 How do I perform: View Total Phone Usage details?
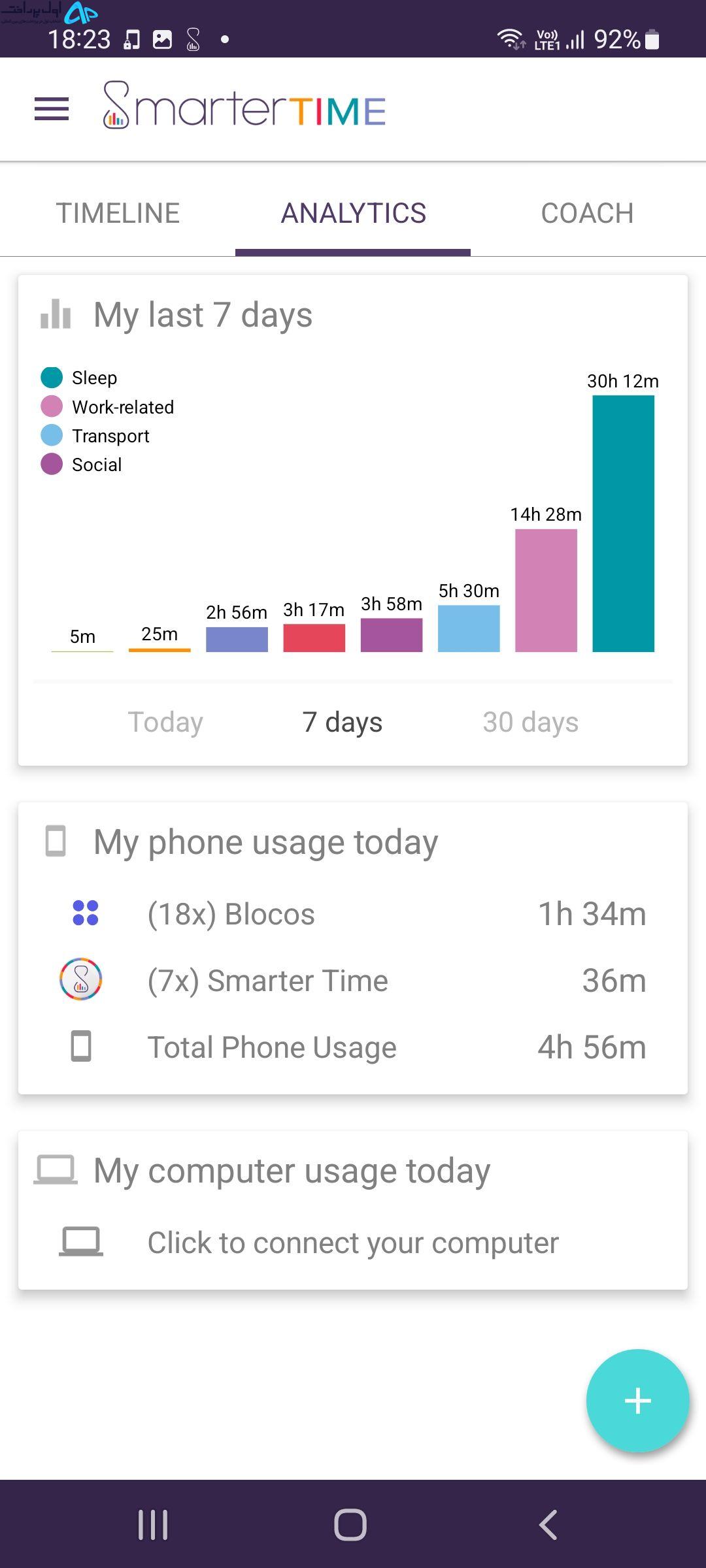point(353,1047)
